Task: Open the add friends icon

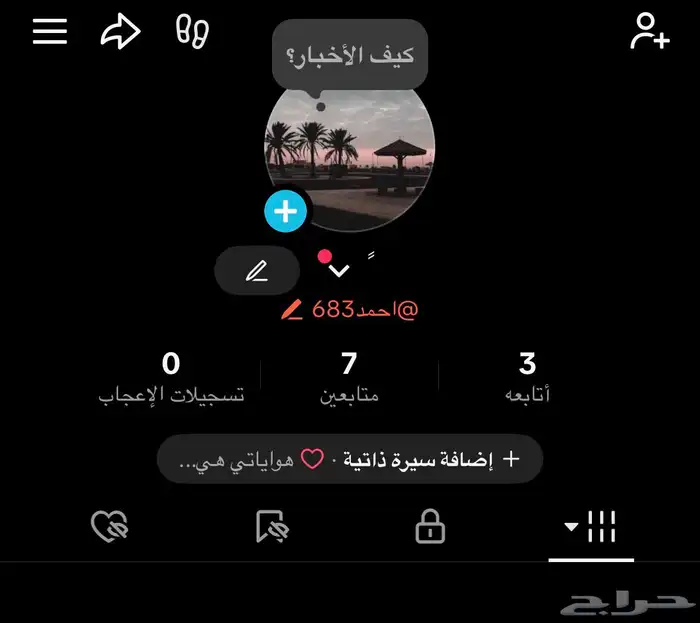Action: [649, 31]
